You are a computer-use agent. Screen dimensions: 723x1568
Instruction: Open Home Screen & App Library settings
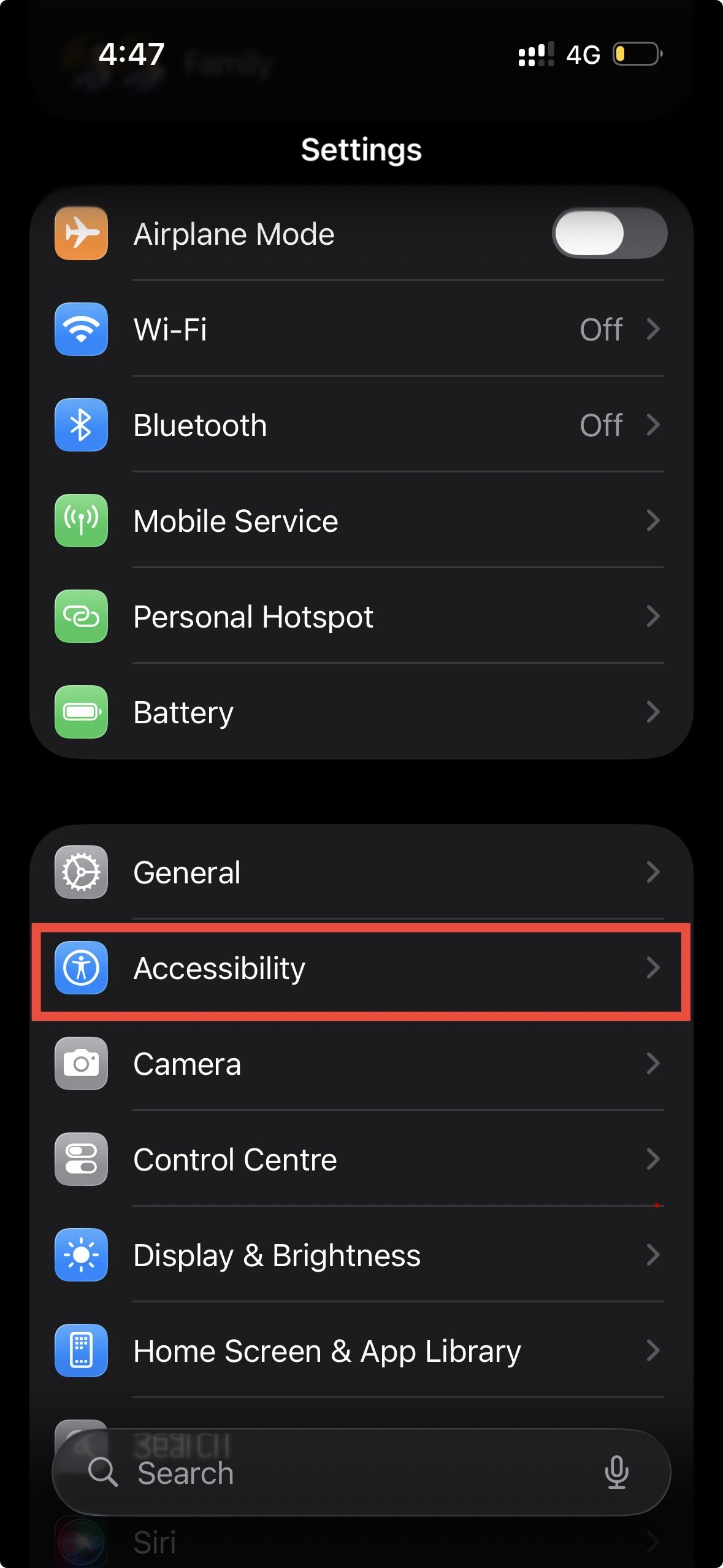point(361,1351)
